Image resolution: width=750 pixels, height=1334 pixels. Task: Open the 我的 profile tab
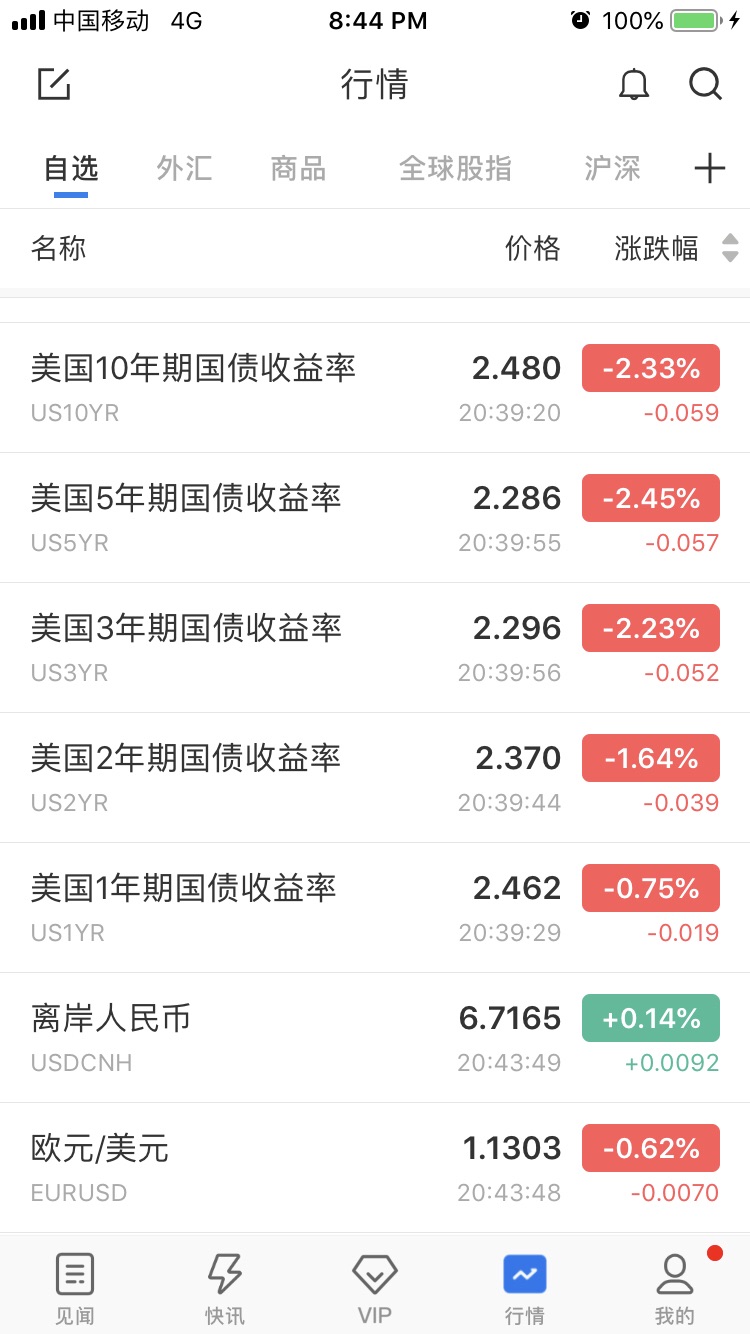click(675, 1288)
